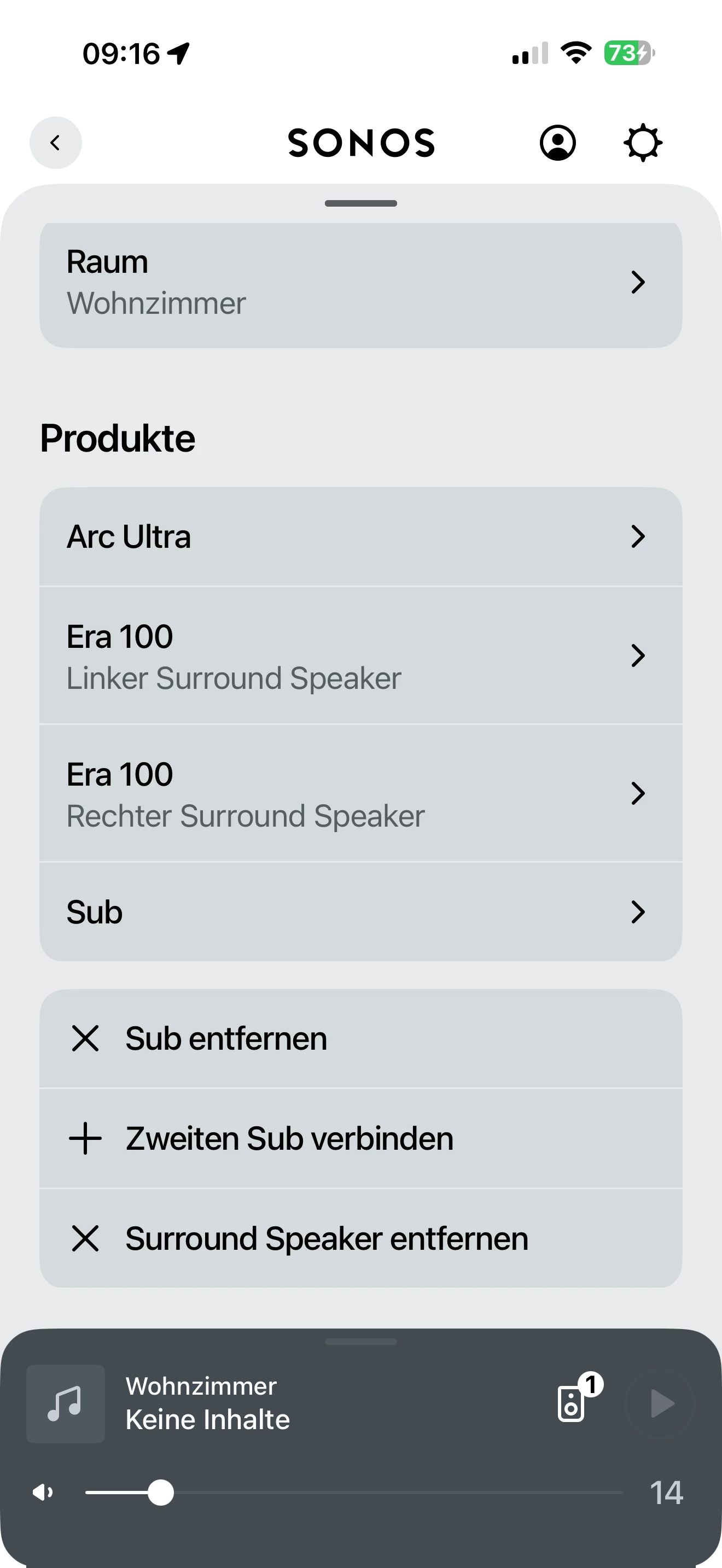
Task: Open the Sub product row
Action: pyautogui.click(x=360, y=912)
